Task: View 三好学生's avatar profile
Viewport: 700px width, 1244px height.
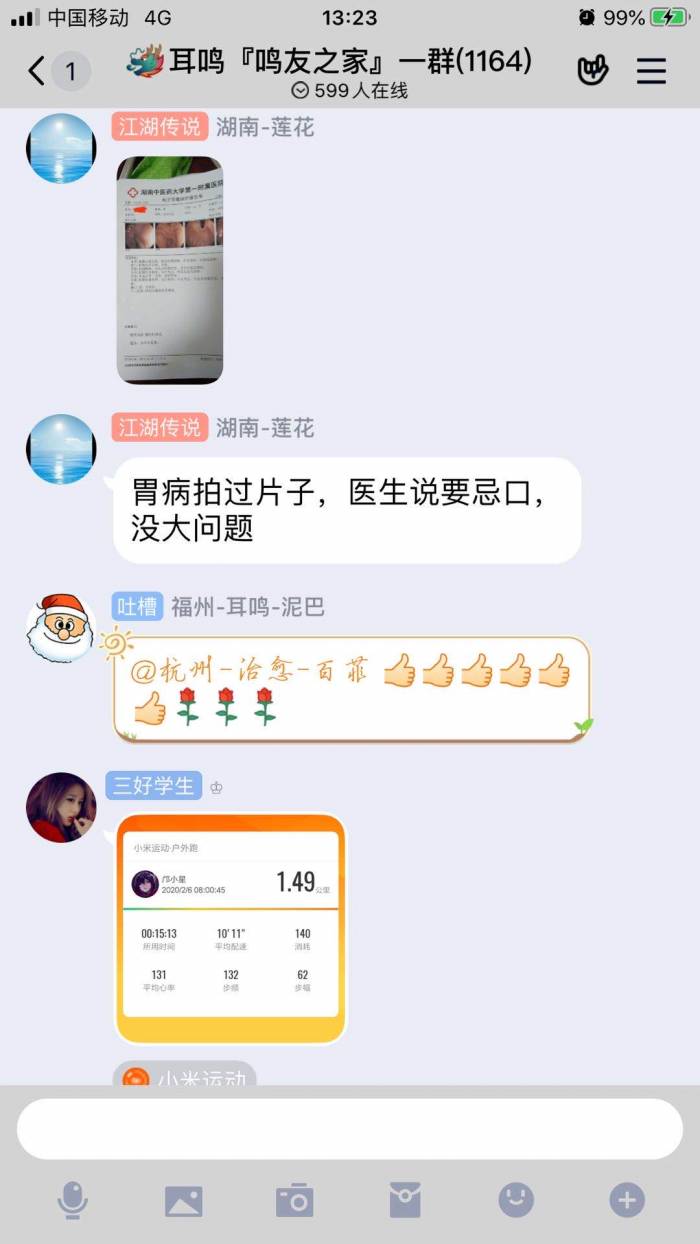Action: pyautogui.click(x=60, y=807)
